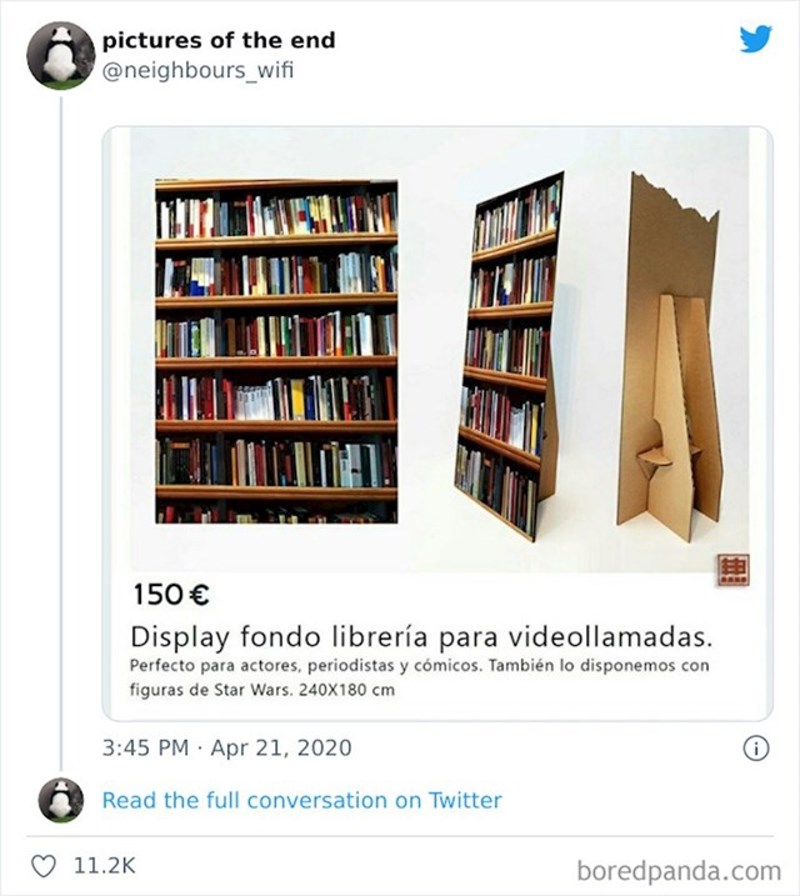
Task: Like the tweet with the heart icon
Action: click(x=44, y=866)
